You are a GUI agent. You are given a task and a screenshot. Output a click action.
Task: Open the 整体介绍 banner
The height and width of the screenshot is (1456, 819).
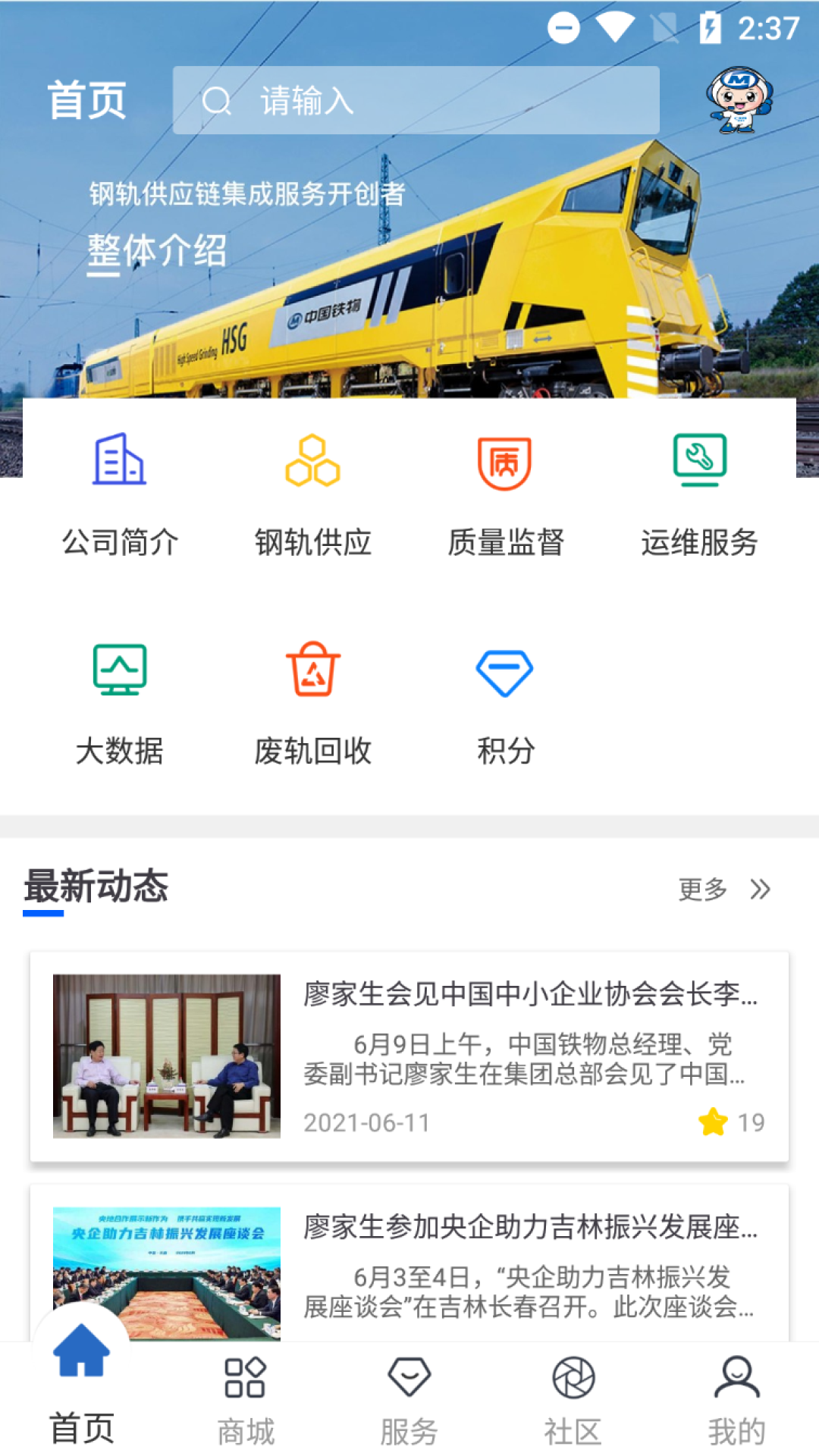[157, 250]
